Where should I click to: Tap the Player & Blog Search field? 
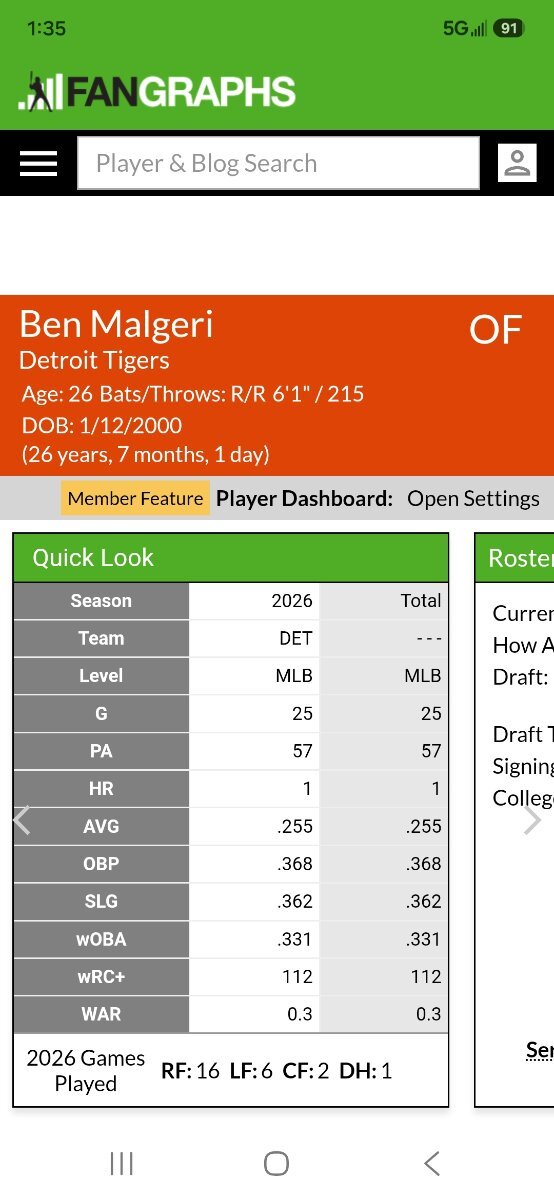pyautogui.click(x=279, y=163)
